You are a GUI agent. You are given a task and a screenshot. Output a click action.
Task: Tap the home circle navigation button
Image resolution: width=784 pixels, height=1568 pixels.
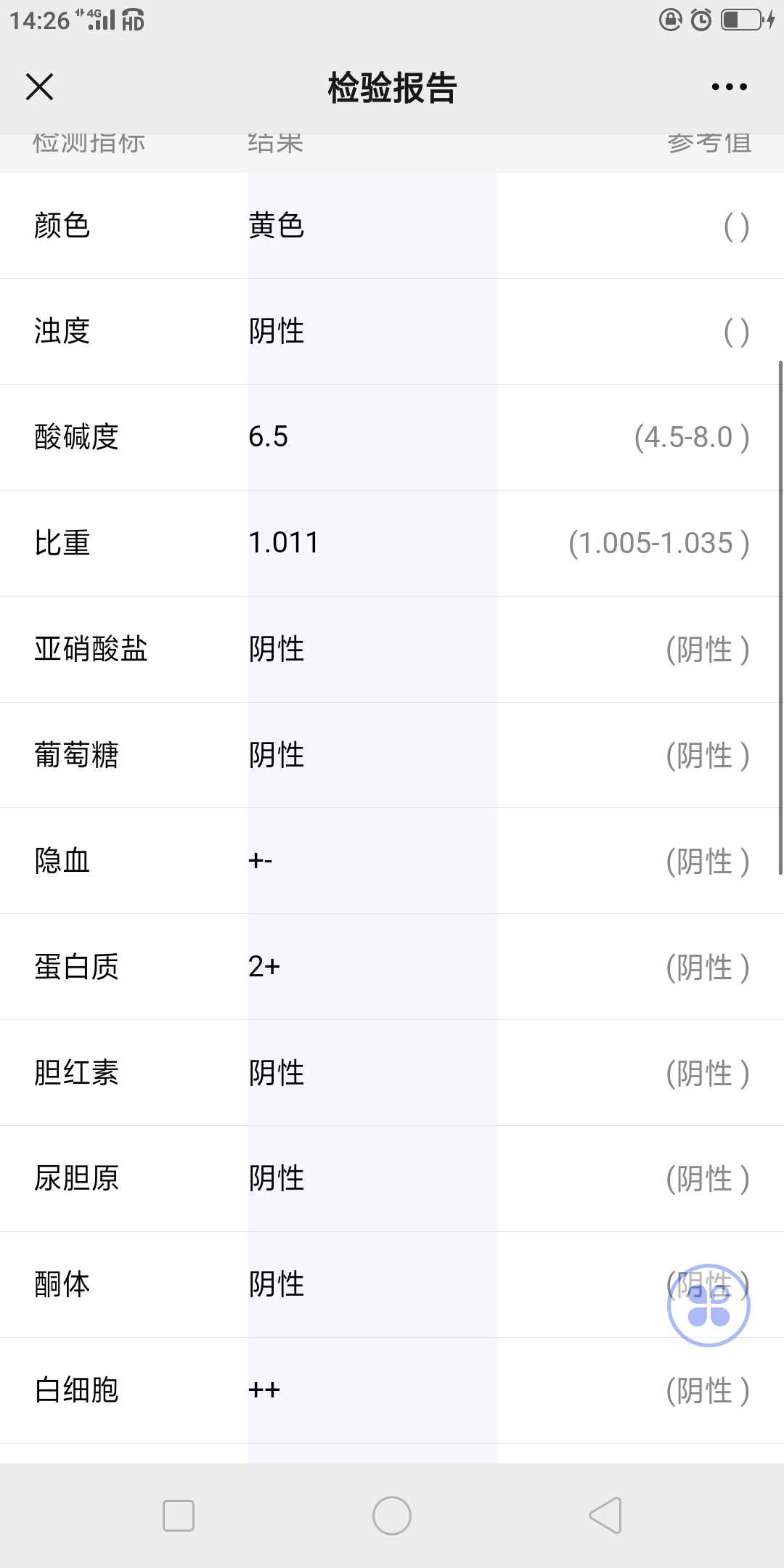[392, 1515]
